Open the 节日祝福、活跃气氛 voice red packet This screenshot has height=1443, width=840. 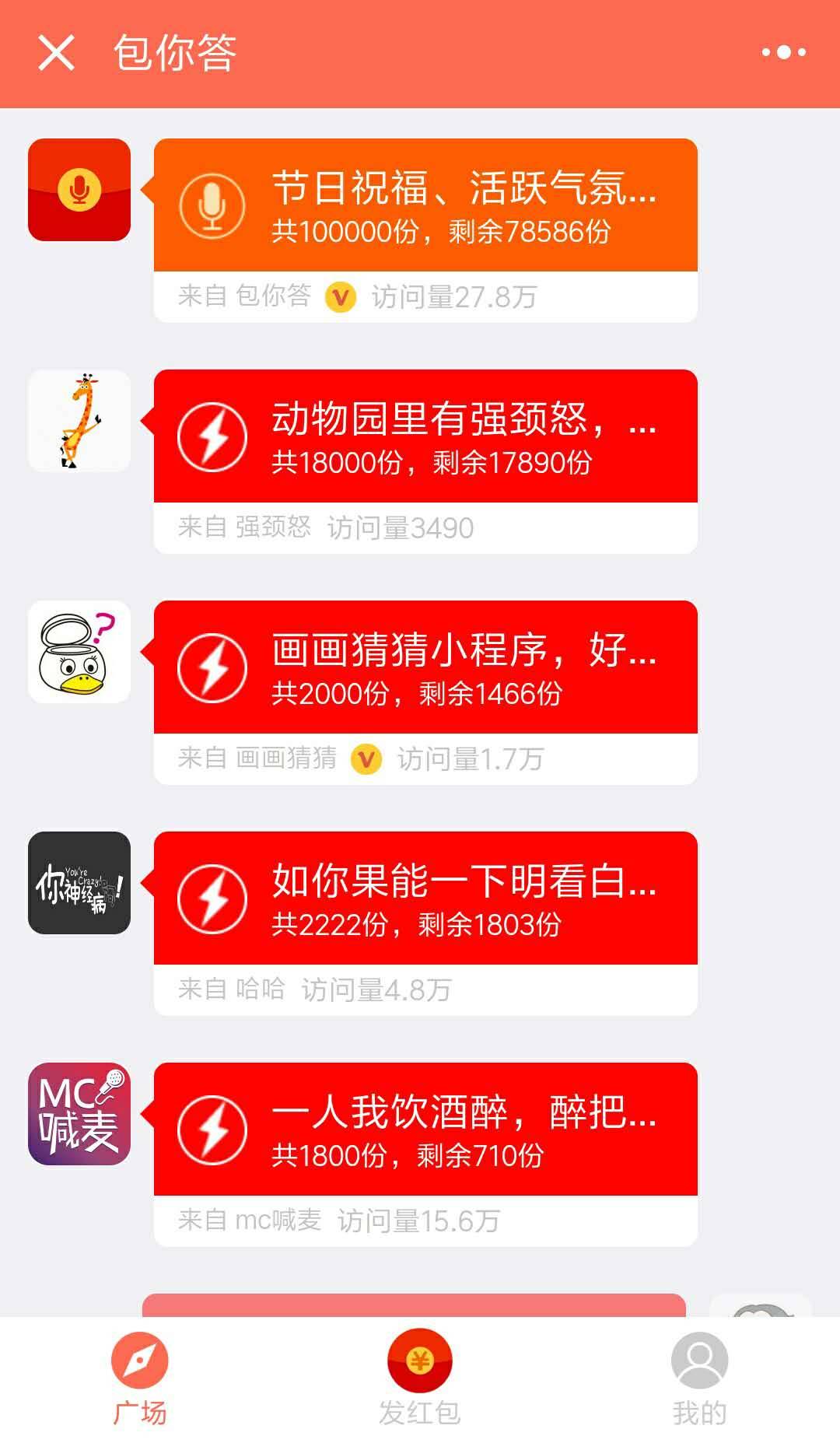425,205
